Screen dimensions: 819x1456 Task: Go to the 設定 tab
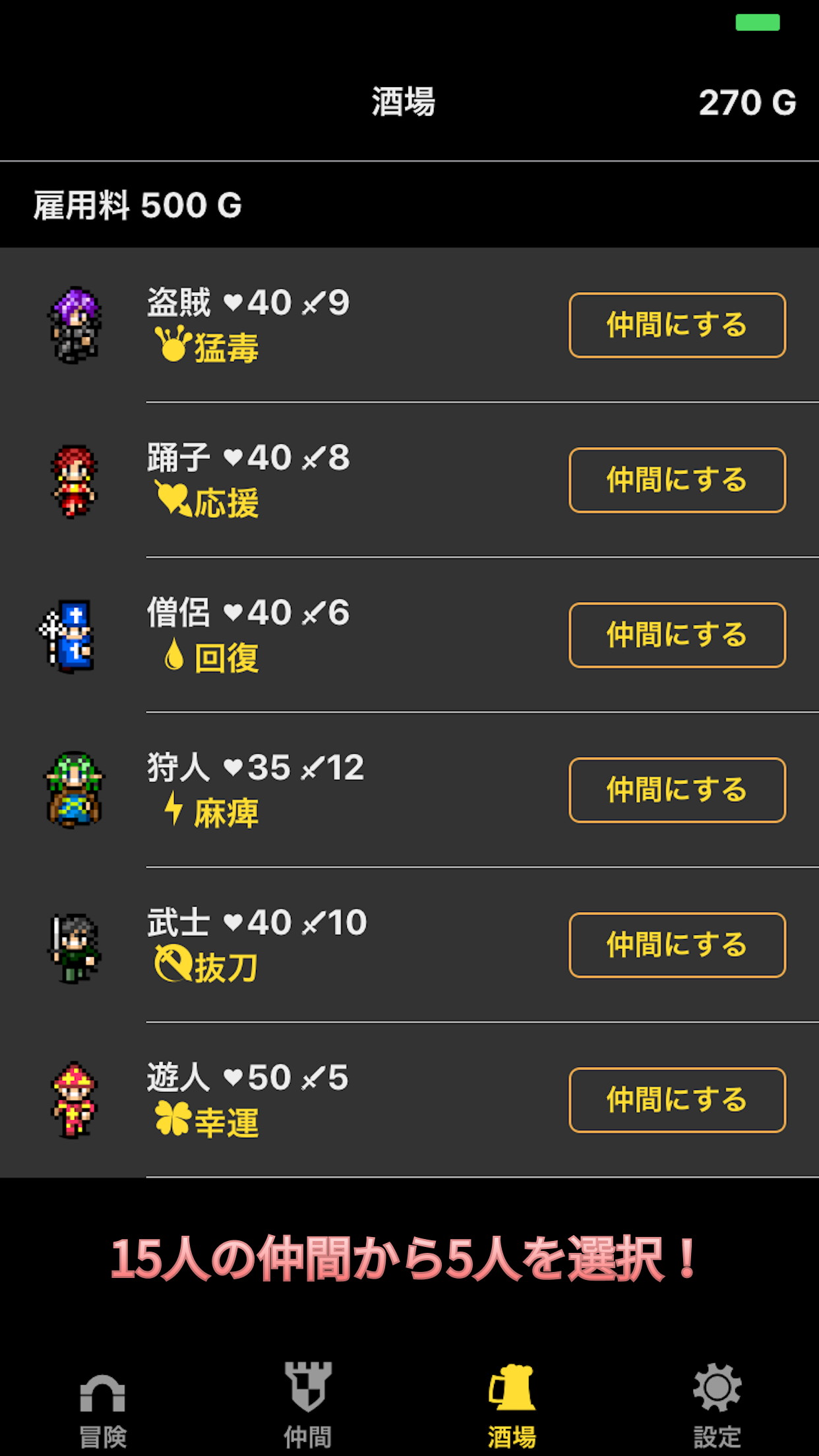pos(717,1405)
